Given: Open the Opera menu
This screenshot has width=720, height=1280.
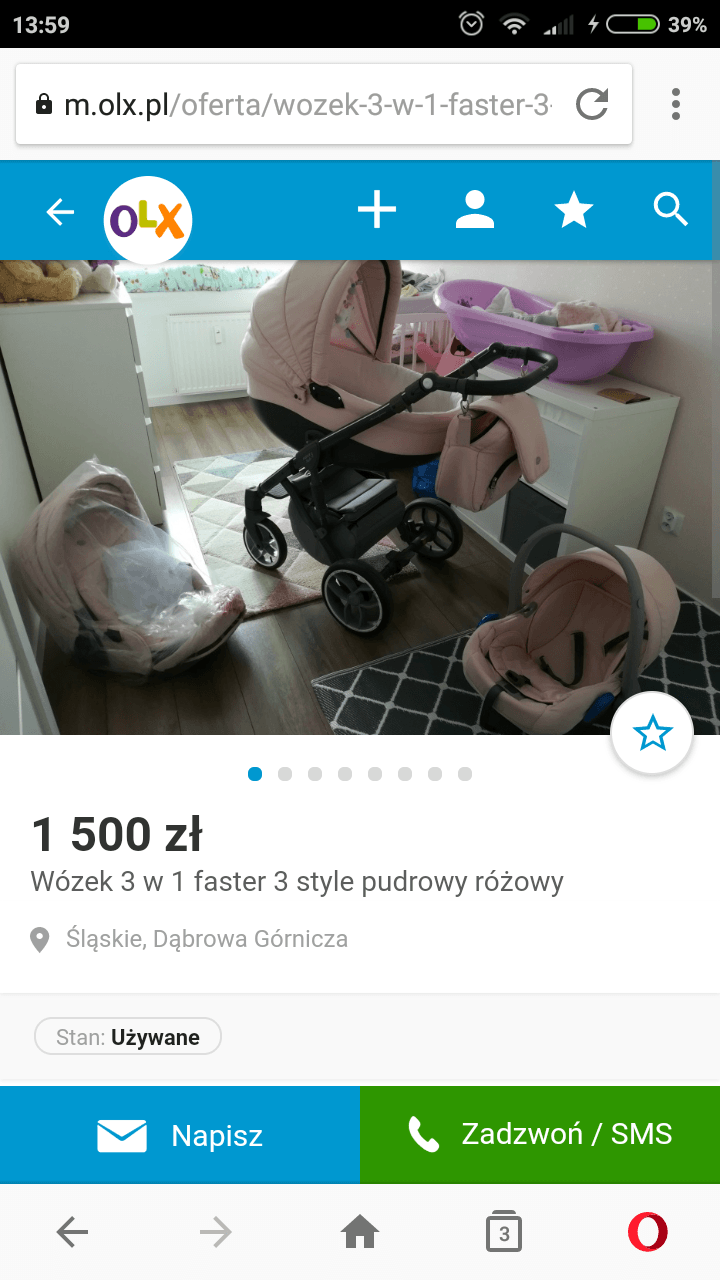Looking at the screenshot, I should tap(647, 1232).
